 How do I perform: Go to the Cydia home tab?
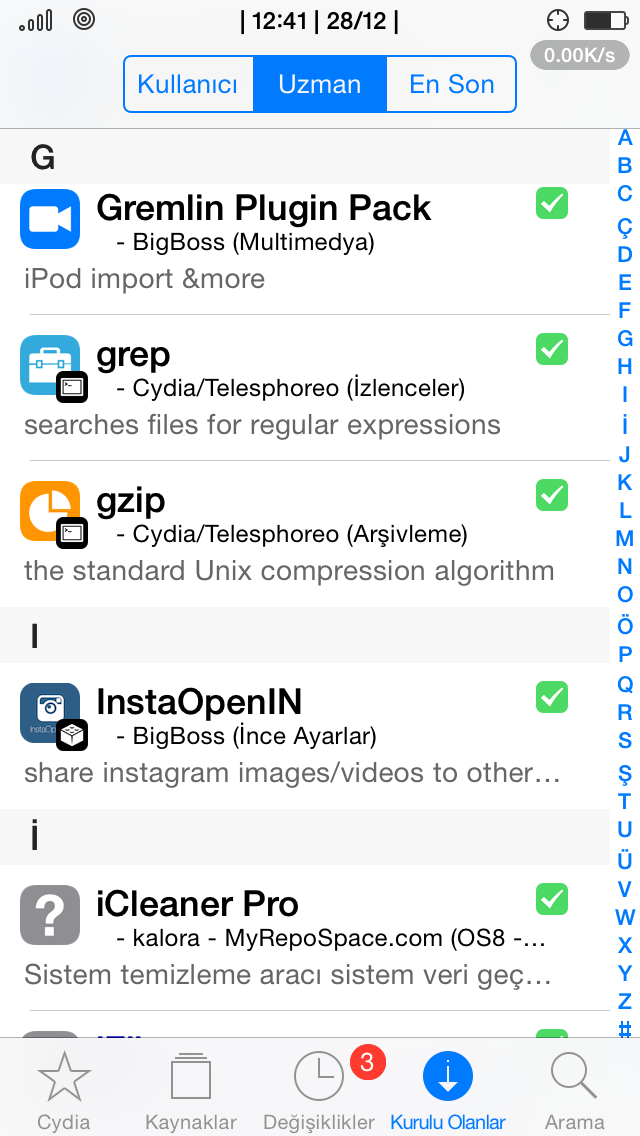(x=64, y=1089)
